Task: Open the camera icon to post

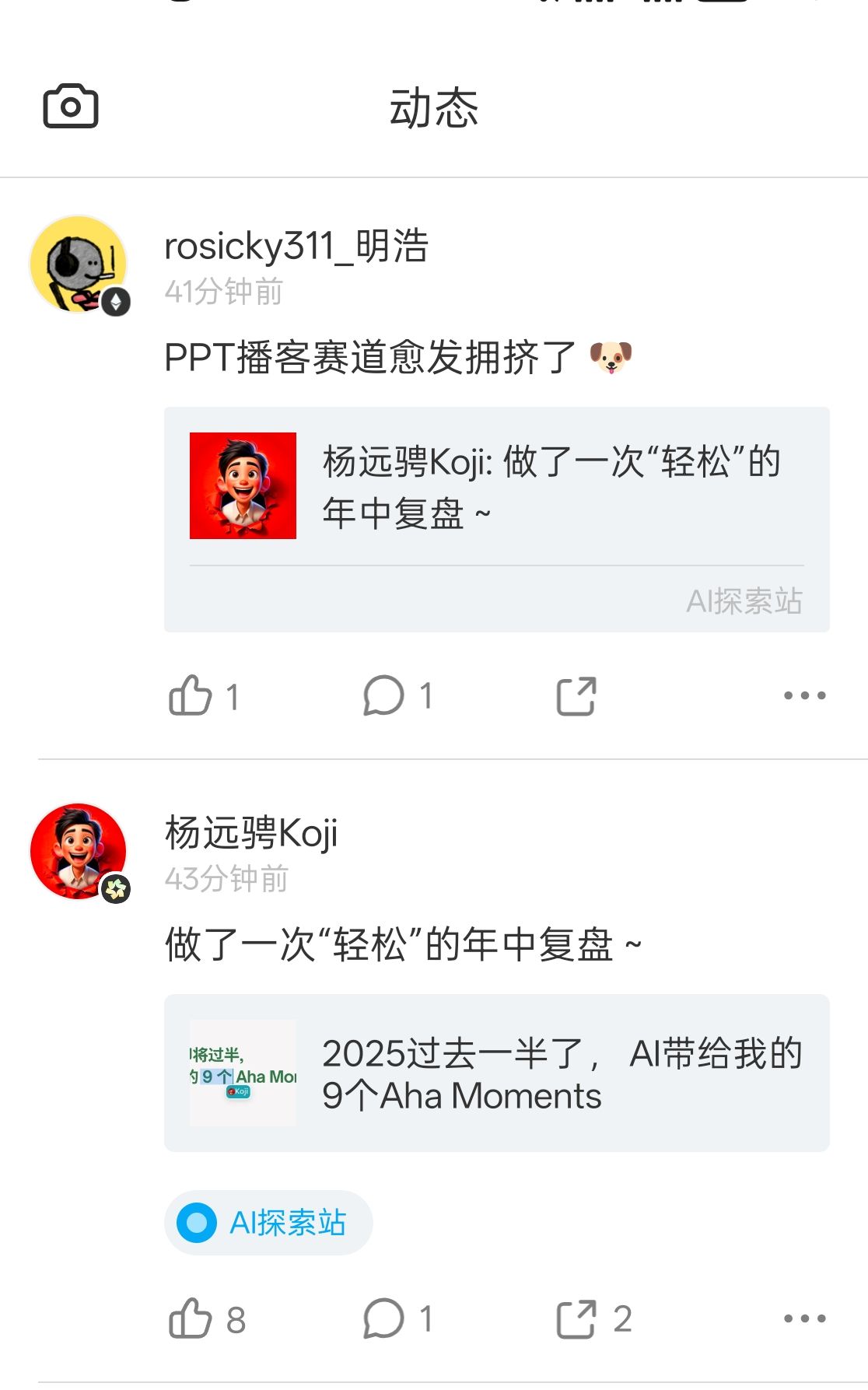Action: [x=71, y=106]
